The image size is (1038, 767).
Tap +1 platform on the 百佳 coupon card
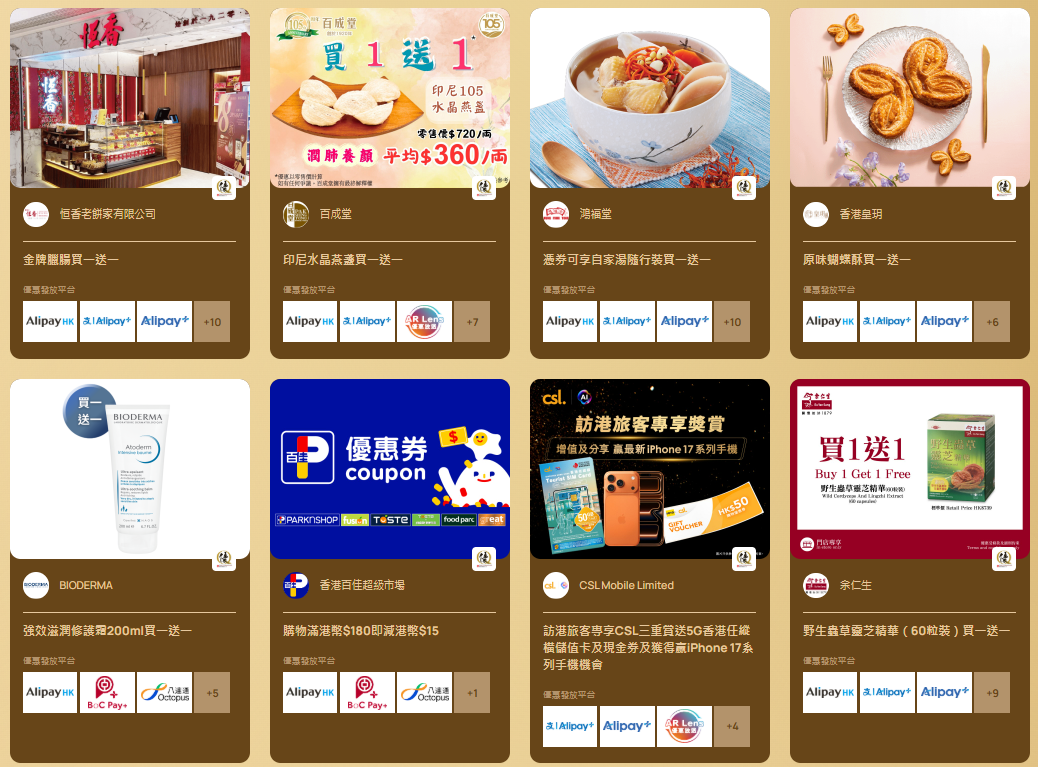tap(472, 693)
